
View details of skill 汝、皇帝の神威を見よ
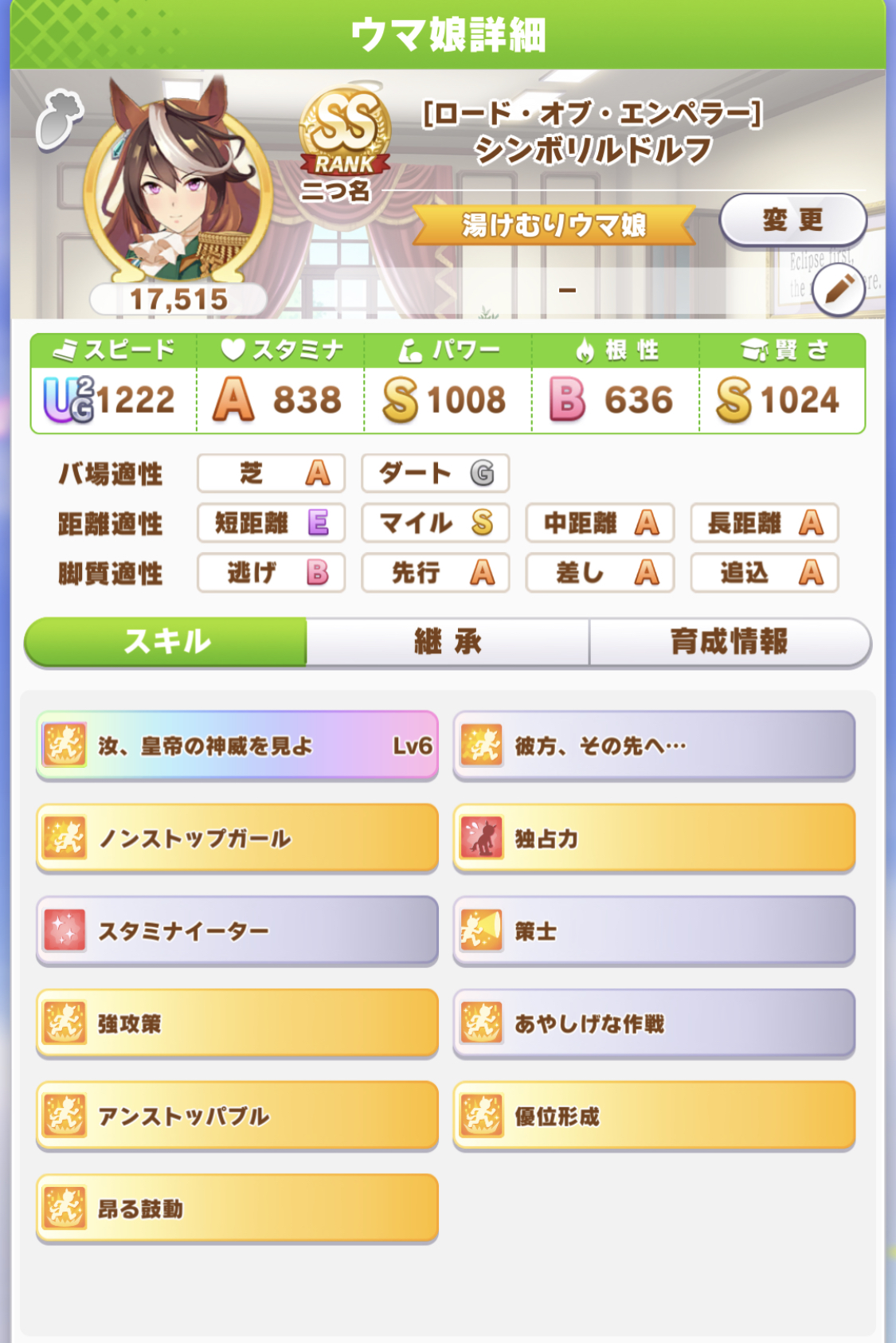point(237,746)
